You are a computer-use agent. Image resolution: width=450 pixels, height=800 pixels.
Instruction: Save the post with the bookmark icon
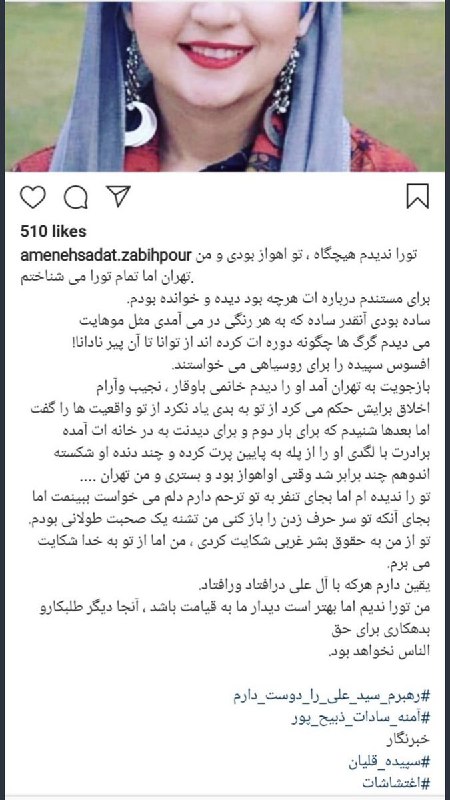pyautogui.click(x=418, y=197)
